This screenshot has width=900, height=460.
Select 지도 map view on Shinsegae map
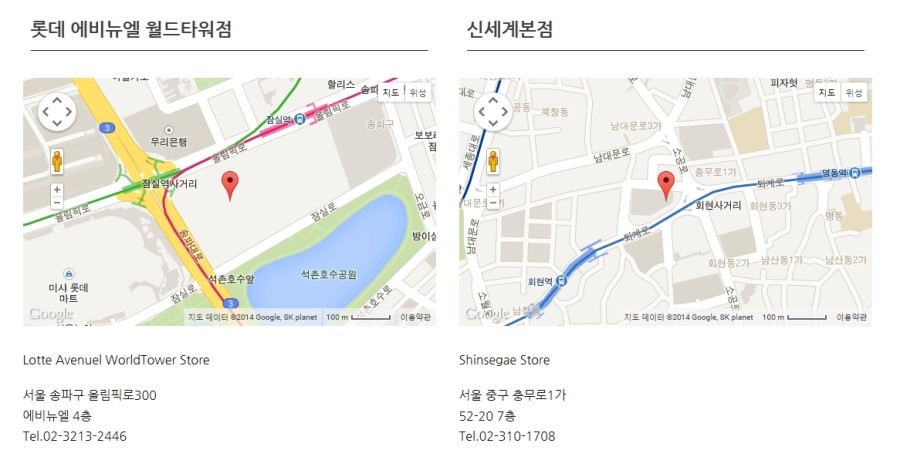coord(828,92)
